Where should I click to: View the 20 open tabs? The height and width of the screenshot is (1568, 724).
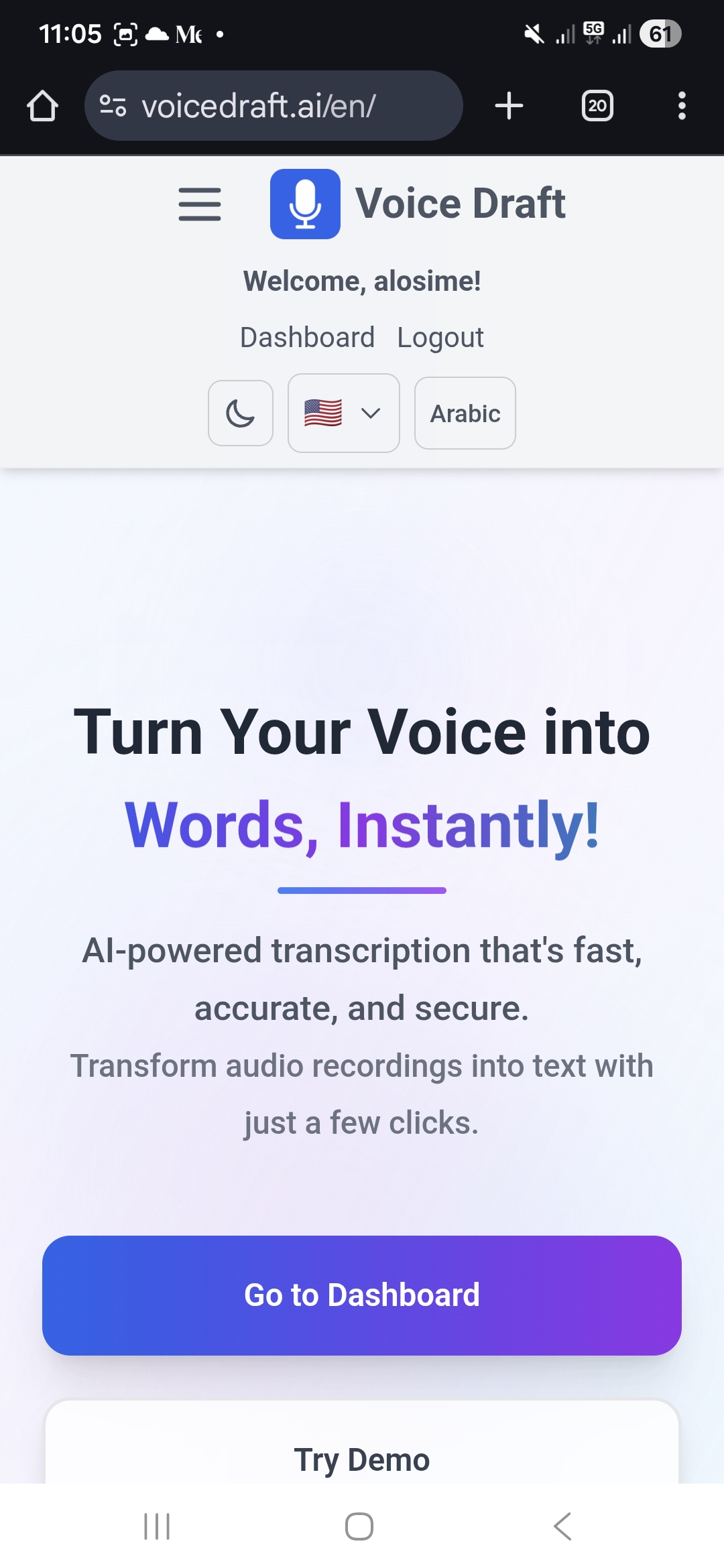597,106
